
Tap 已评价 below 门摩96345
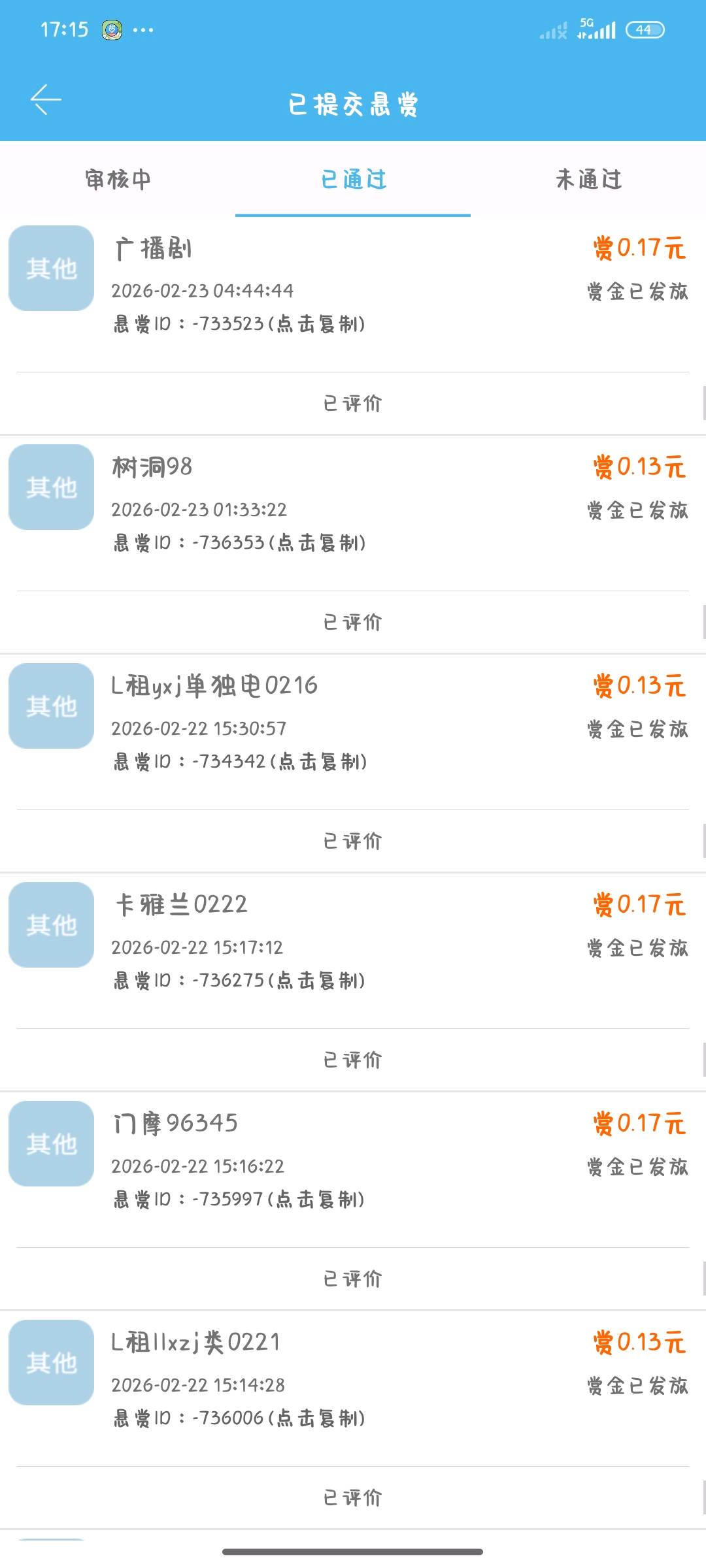tap(353, 1279)
